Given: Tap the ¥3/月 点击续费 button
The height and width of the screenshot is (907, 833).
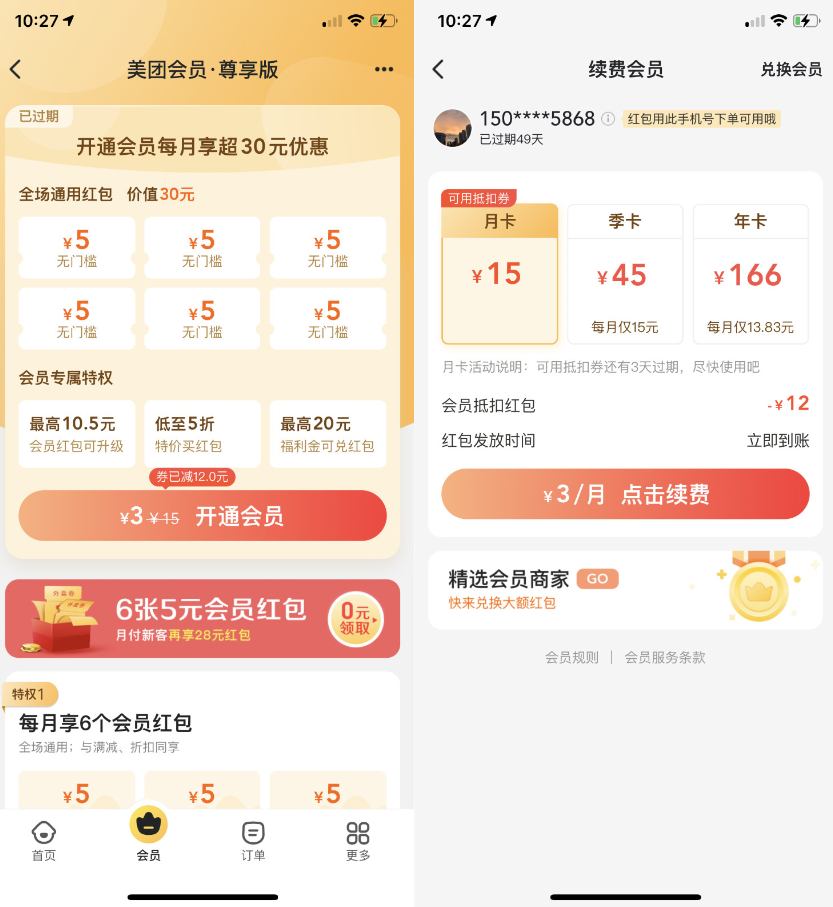Looking at the screenshot, I should (x=625, y=494).
